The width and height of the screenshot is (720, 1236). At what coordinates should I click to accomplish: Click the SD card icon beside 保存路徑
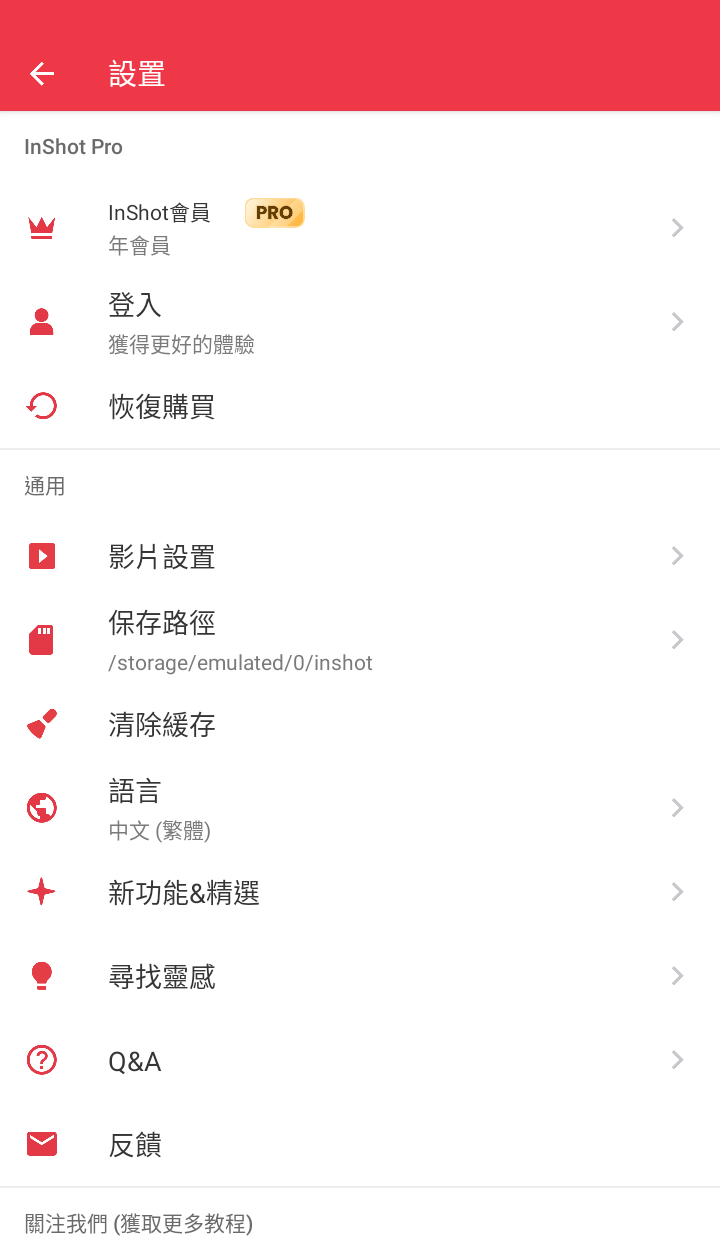point(41,640)
